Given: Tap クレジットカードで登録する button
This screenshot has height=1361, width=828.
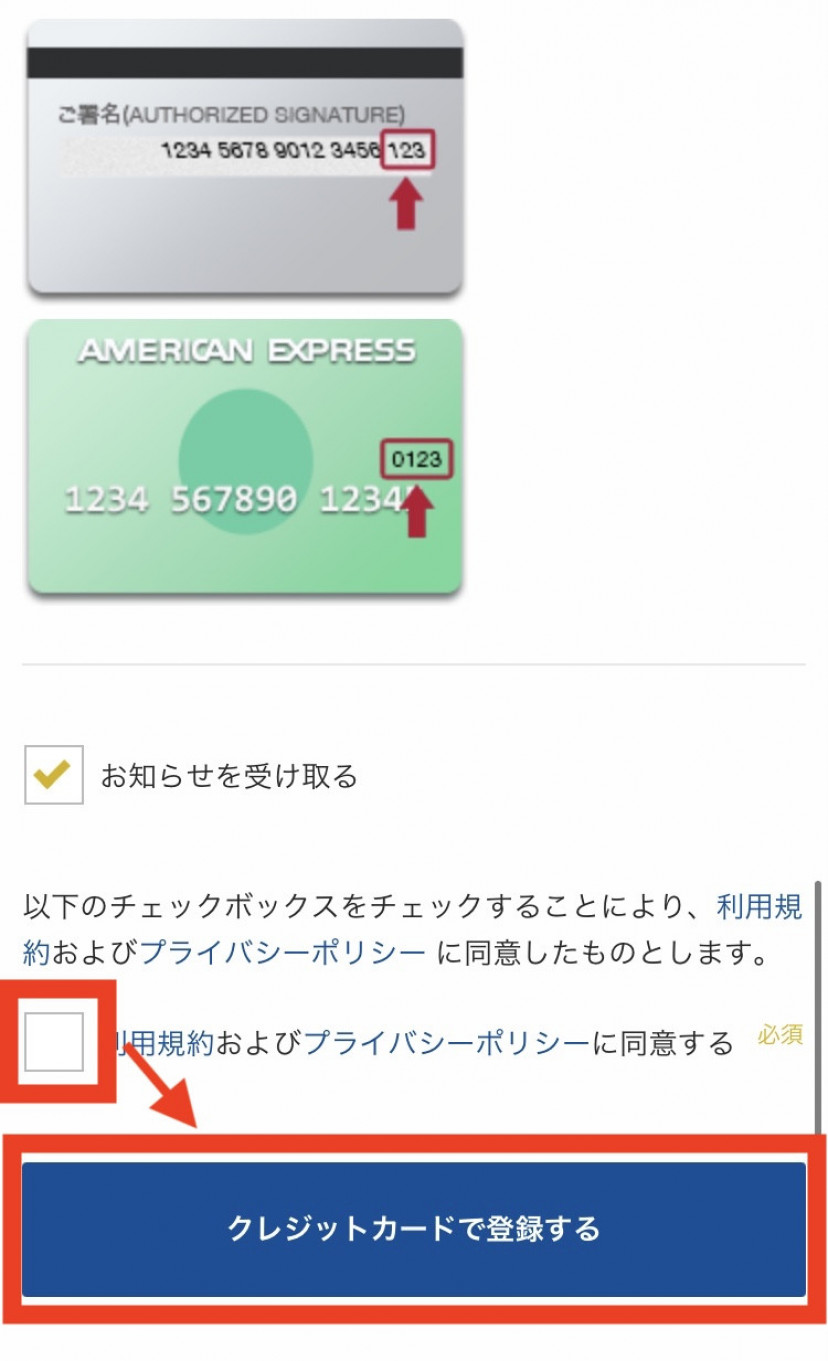Looking at the screenshot, I should 414,1228.
